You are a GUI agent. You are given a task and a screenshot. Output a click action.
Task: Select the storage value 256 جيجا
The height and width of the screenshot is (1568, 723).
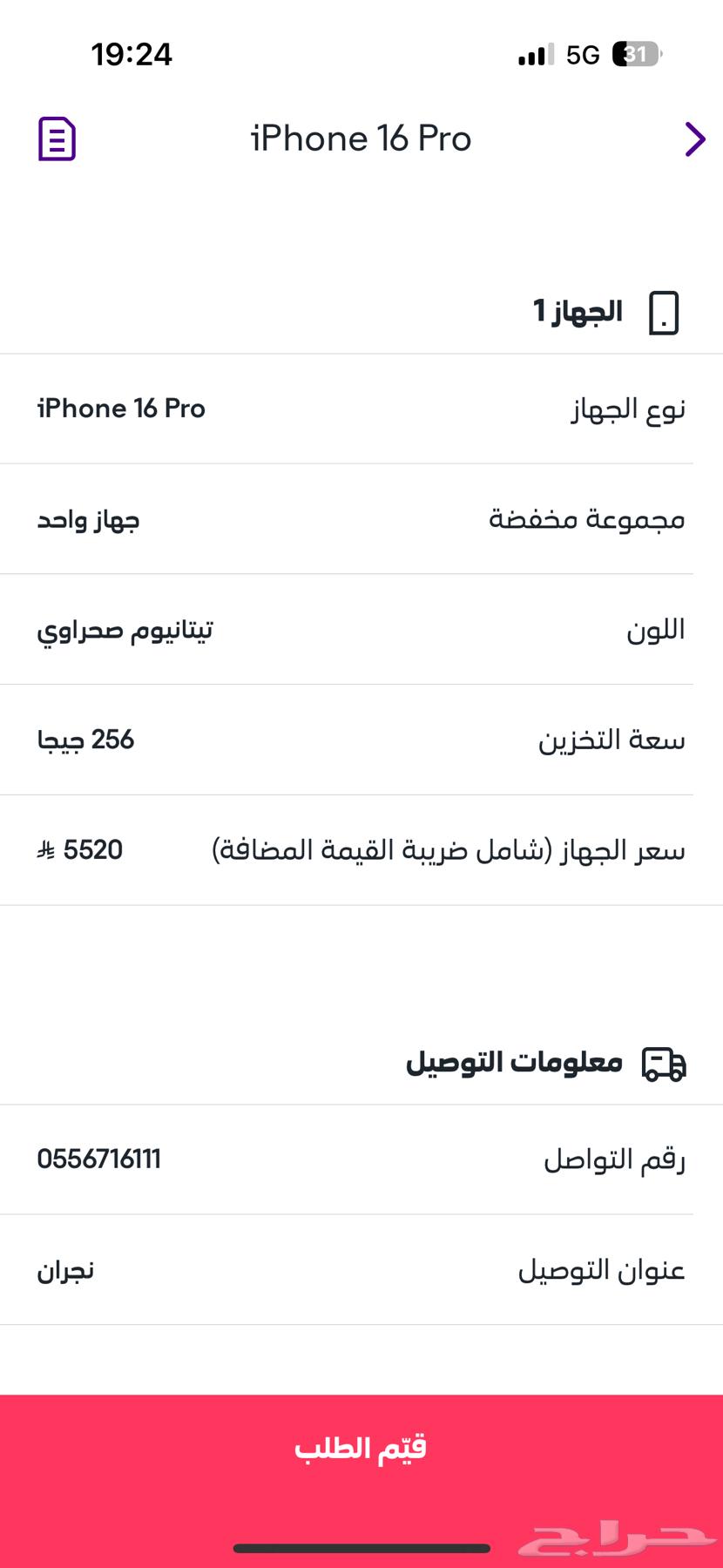tap(84, 740)
